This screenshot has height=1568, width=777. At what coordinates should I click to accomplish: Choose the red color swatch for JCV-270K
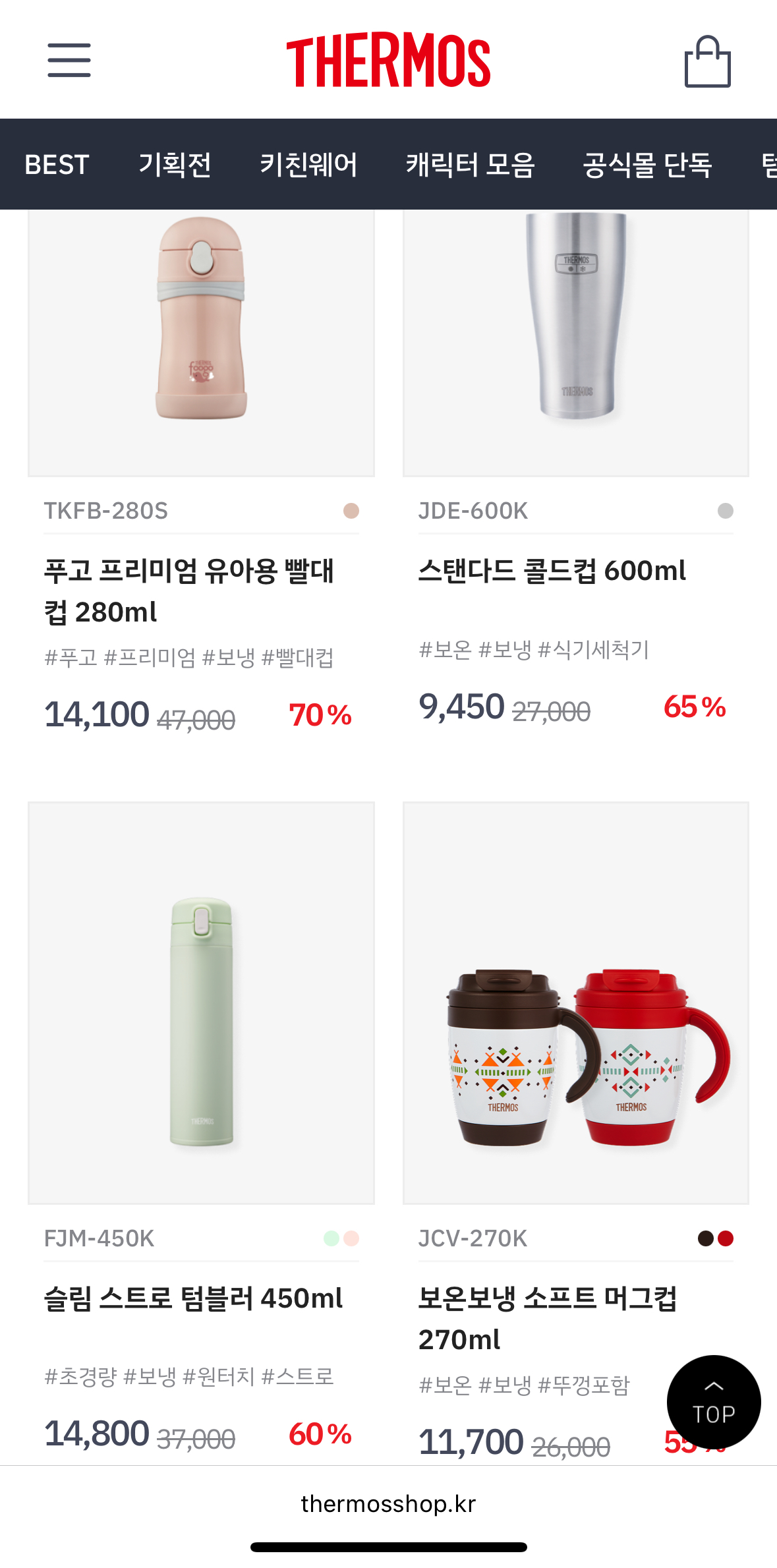tap(726, 1238)
